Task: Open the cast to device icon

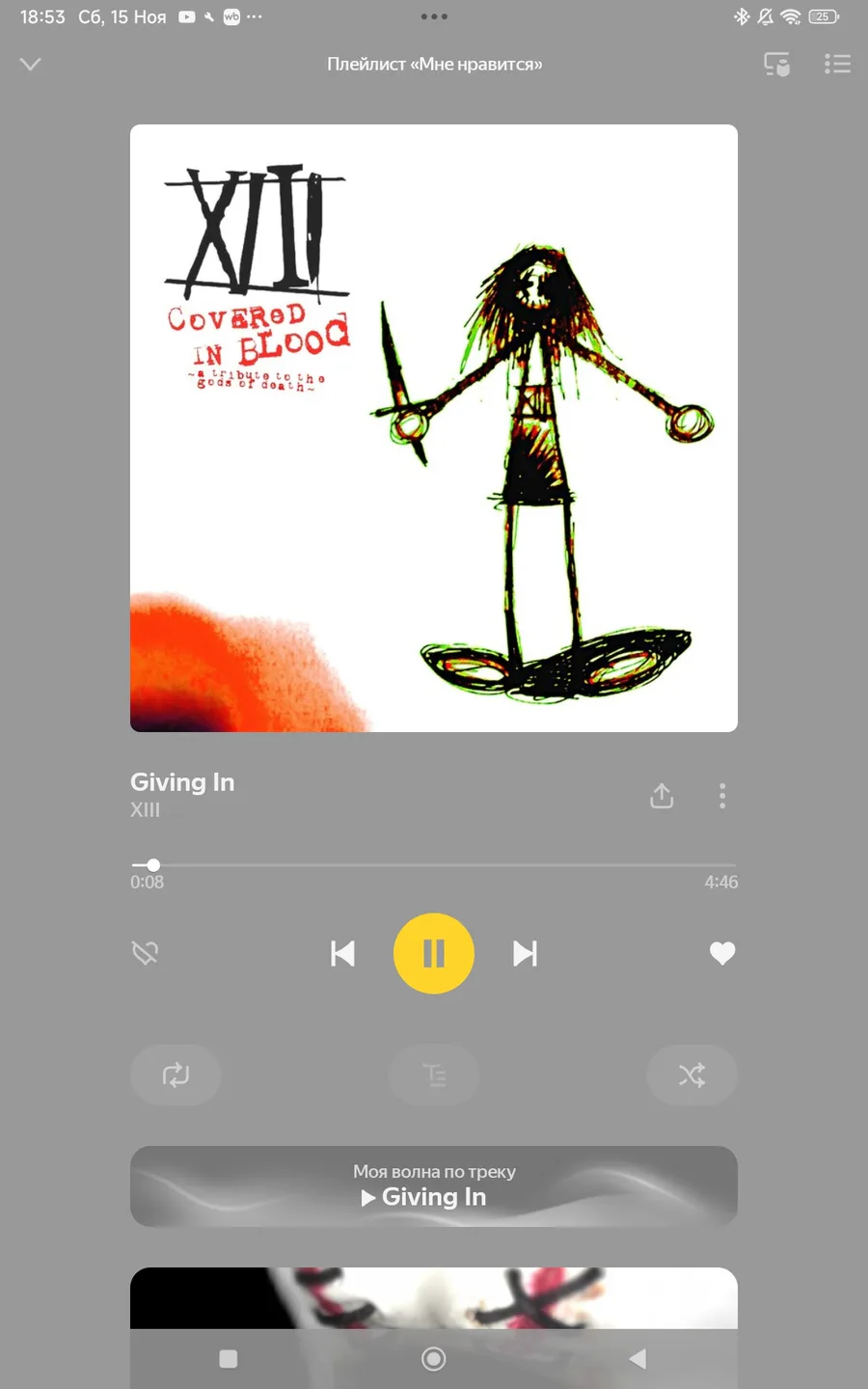Action: coord(776,65)
